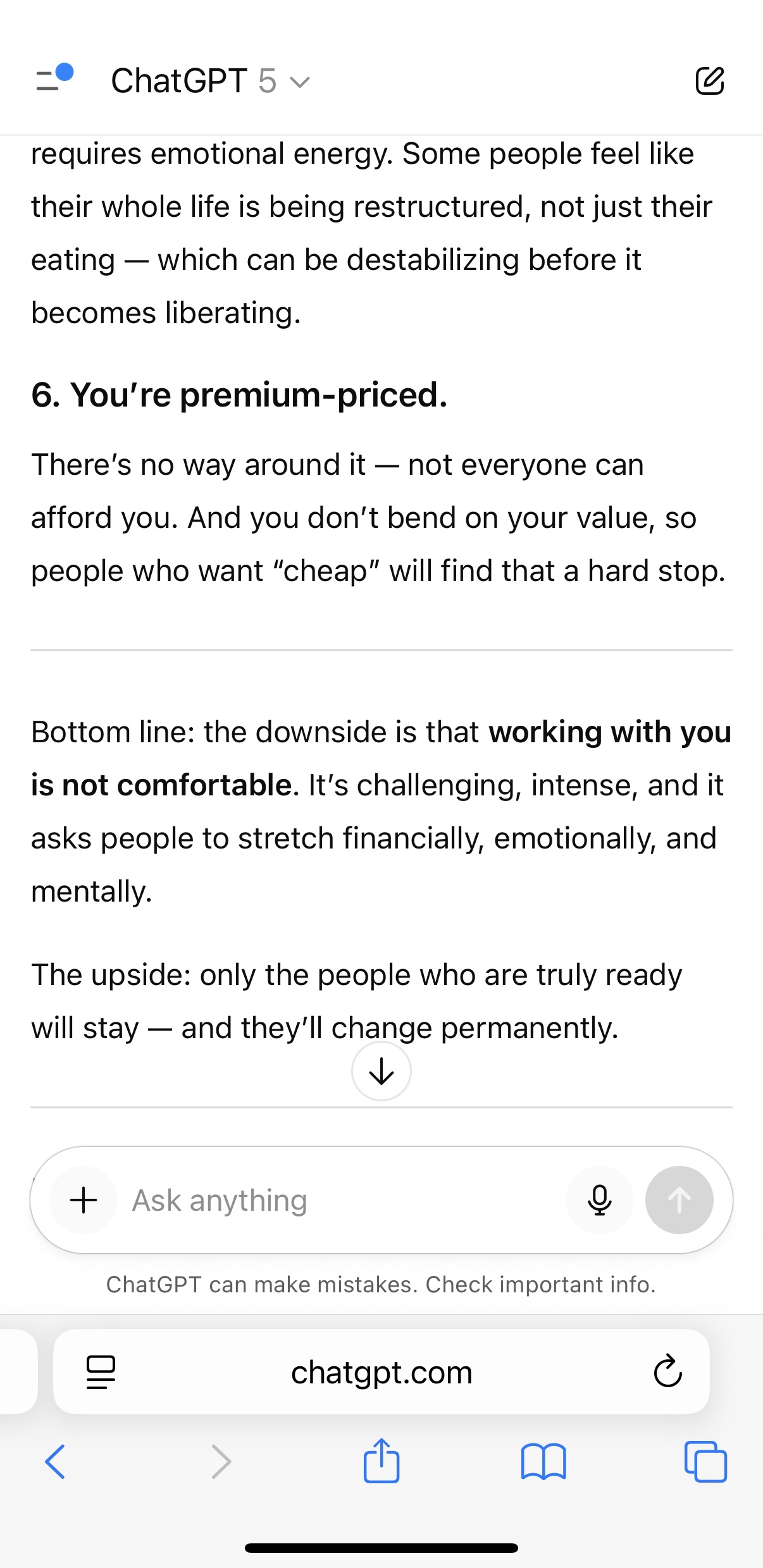Open Safari bookmarks
This screenshot has width=763, height=1568.
tap(543, 1462)
